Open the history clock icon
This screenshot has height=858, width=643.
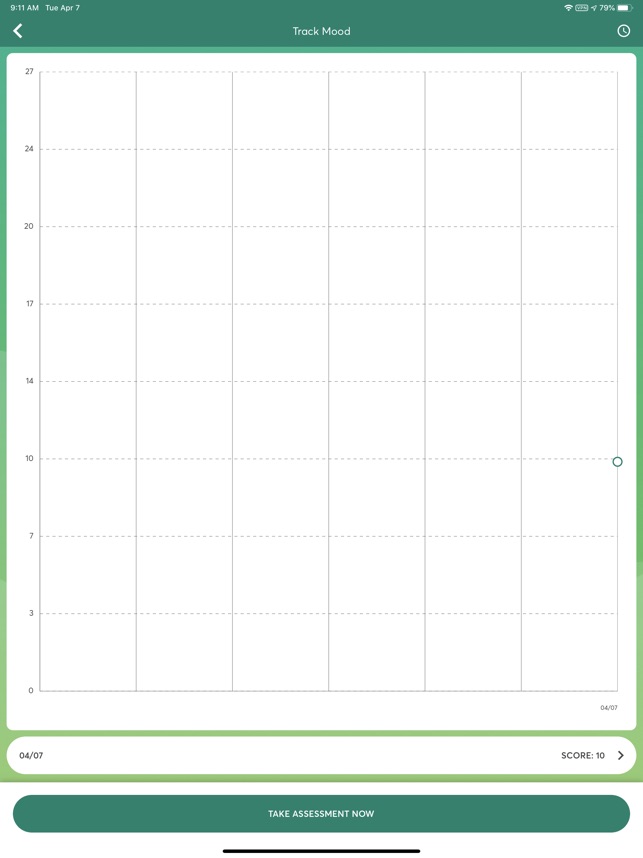pyautogui.click(x=623, y=31)
